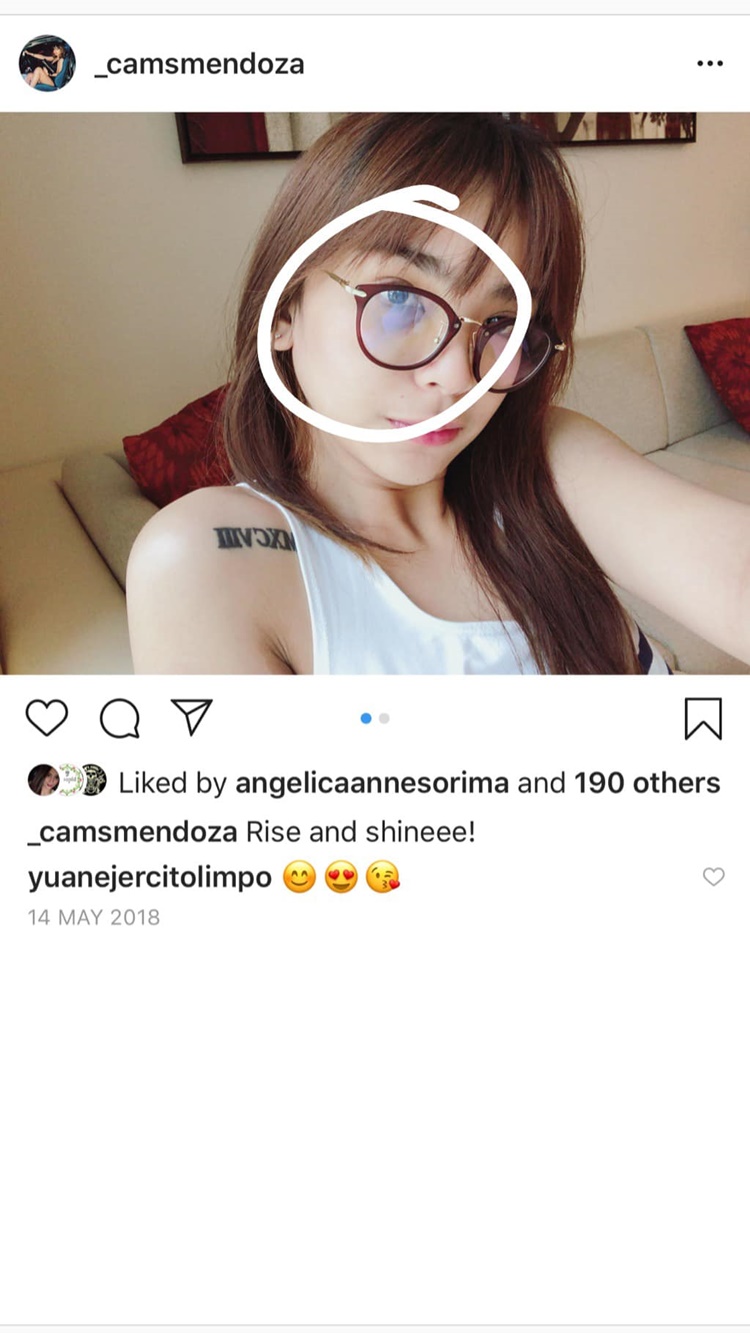Like the post with the heart icon
Screen dimensions: 750x1333
46,718
